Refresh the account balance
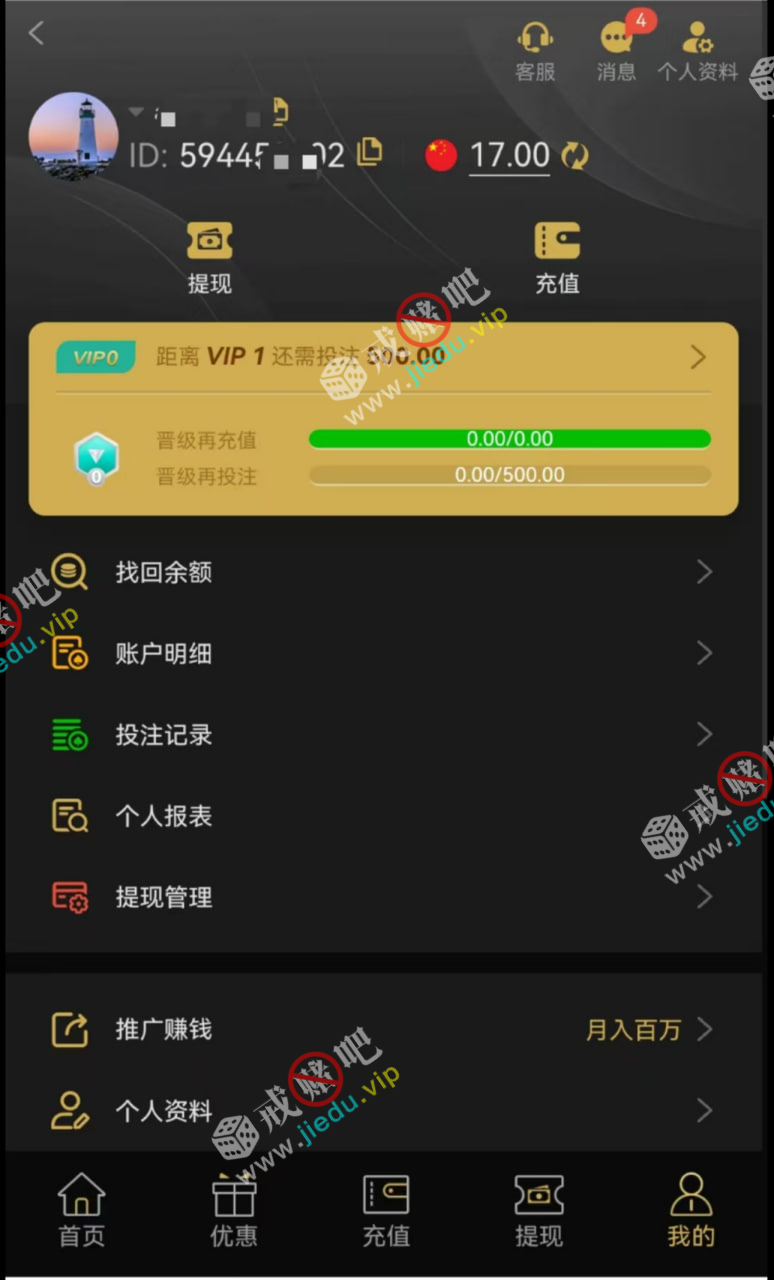 click(575, 155)
